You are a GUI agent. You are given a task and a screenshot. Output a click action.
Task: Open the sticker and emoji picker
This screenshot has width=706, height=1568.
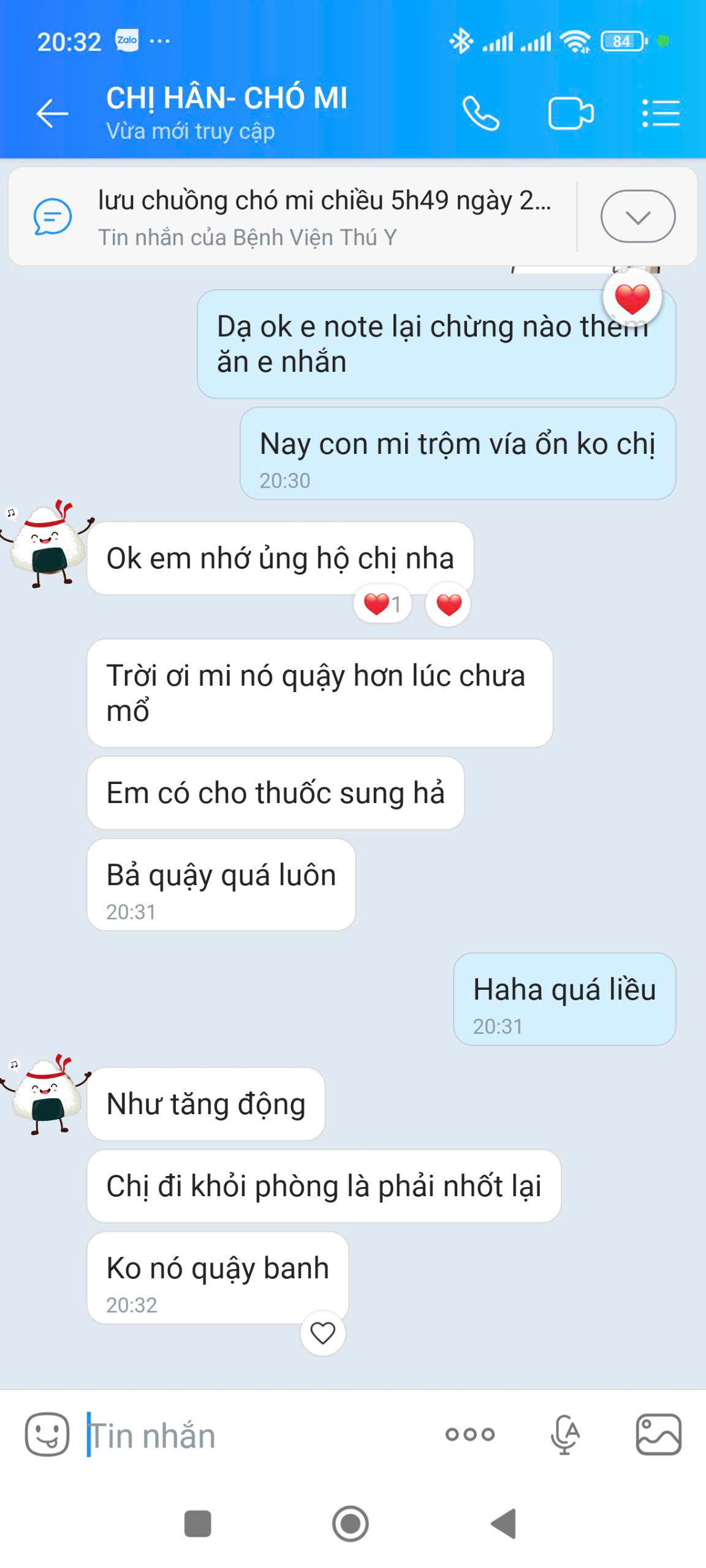[47, 1434]
